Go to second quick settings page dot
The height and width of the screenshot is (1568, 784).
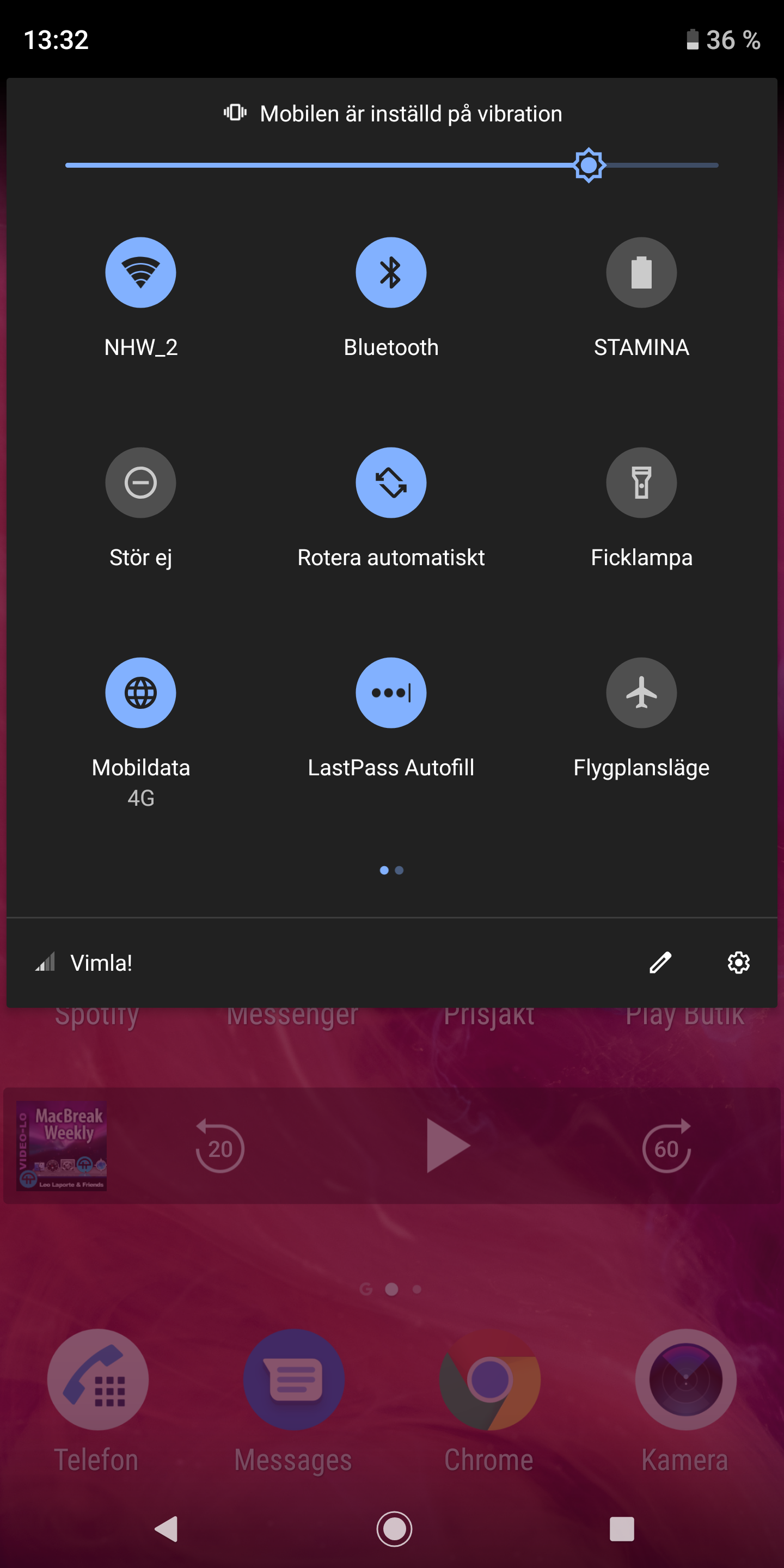coord(399,871)
